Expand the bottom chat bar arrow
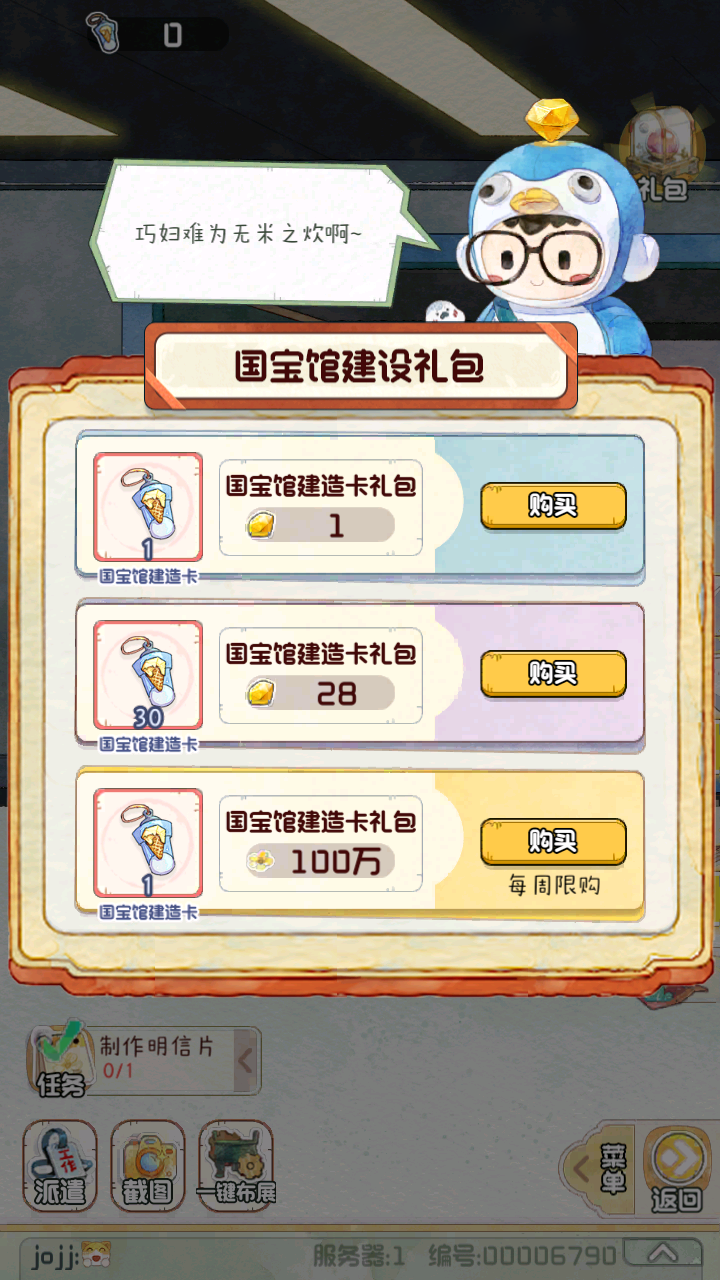720x1280 pixels. (663, 1253)
